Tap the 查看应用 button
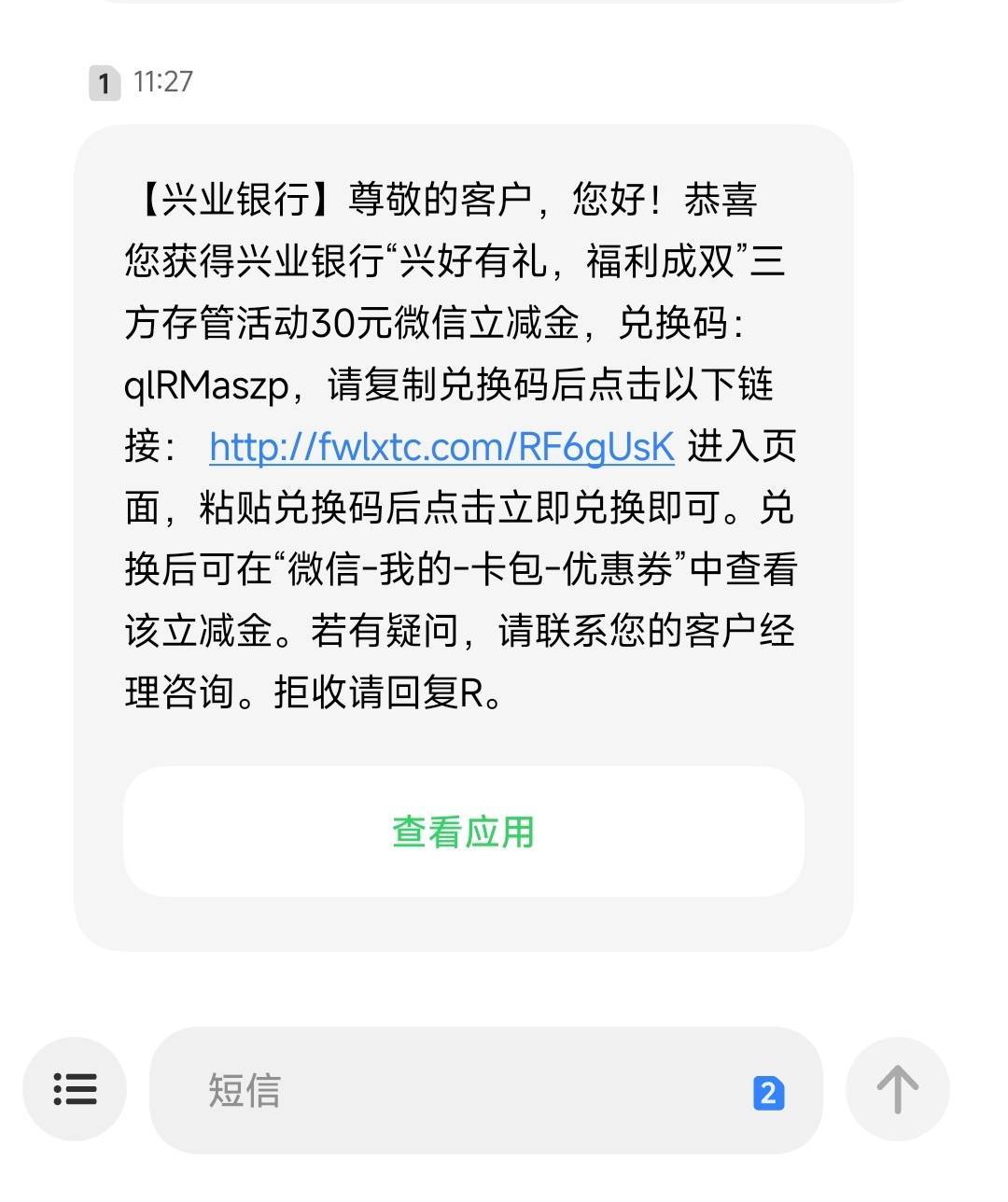 coord(464,832)
